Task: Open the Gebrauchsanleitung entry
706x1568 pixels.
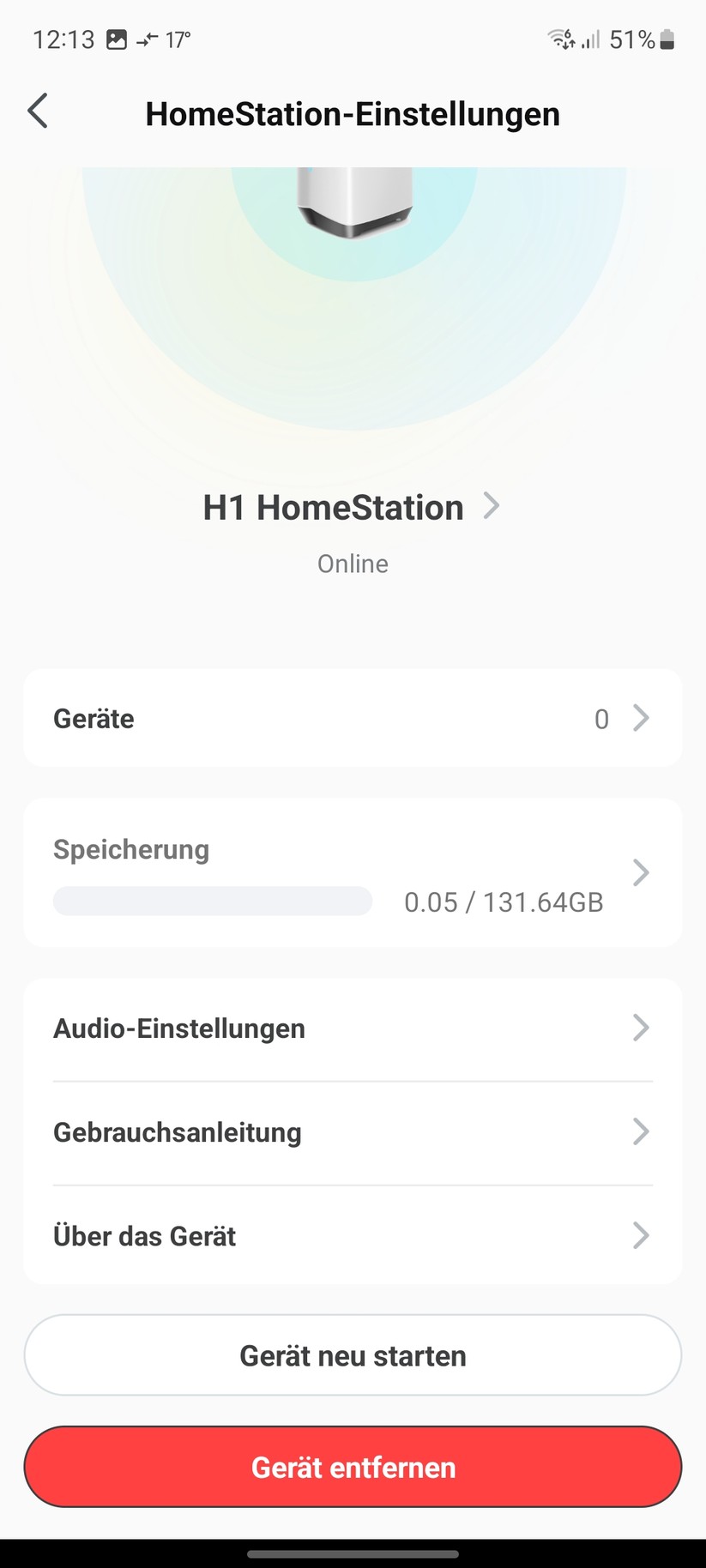Action: [353, 1131]
